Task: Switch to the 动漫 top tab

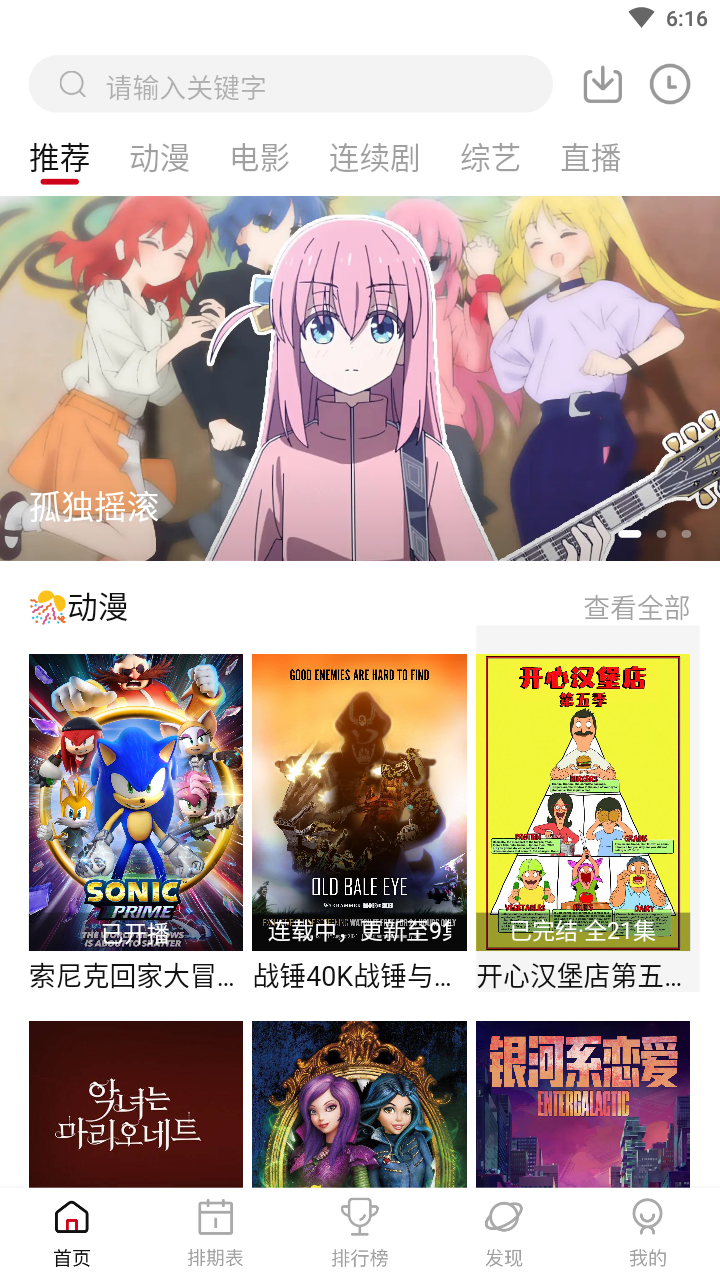Action: (160, 158)
